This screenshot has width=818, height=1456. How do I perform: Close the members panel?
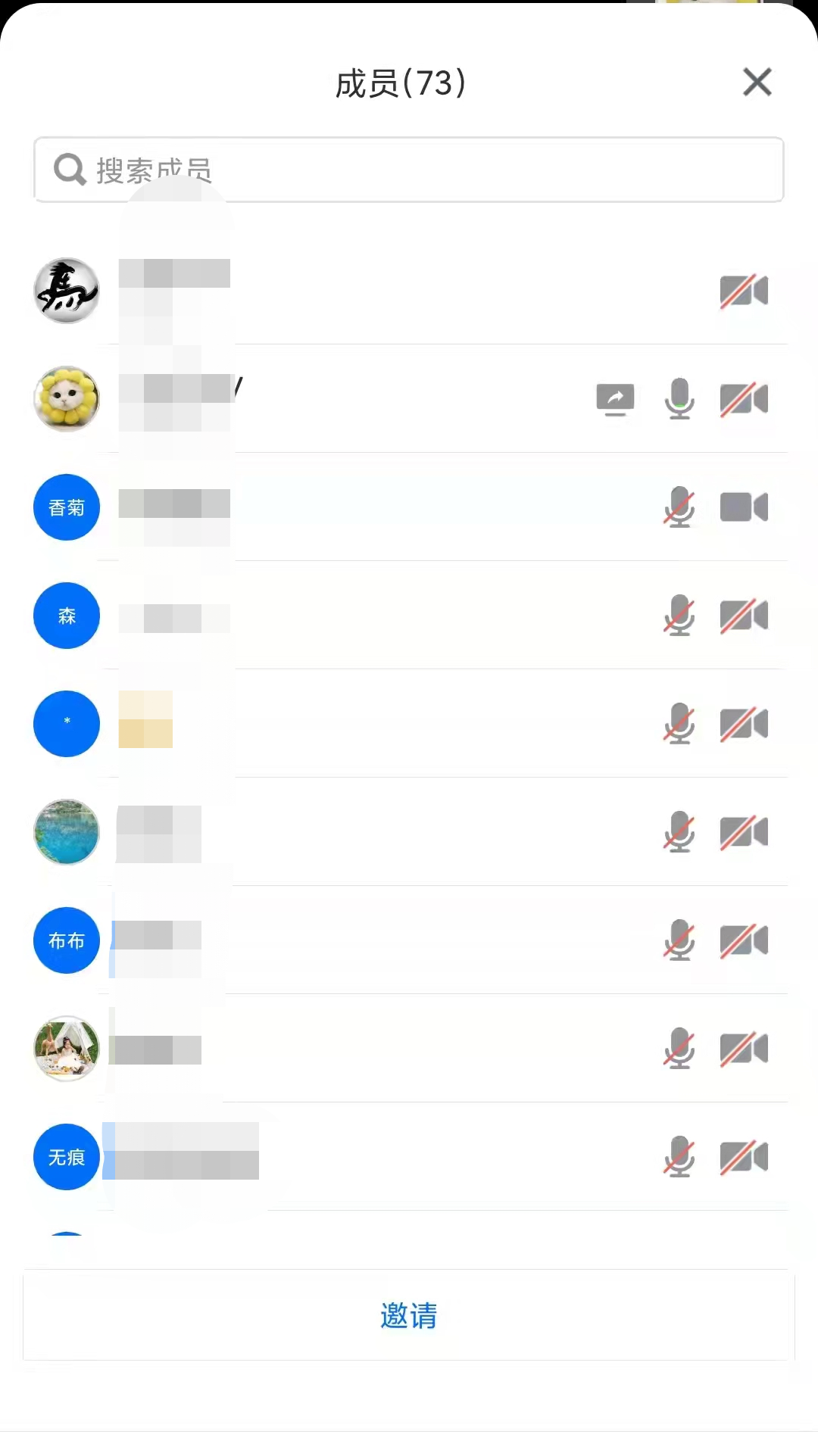pyautogui.click(x=757, y=82)
